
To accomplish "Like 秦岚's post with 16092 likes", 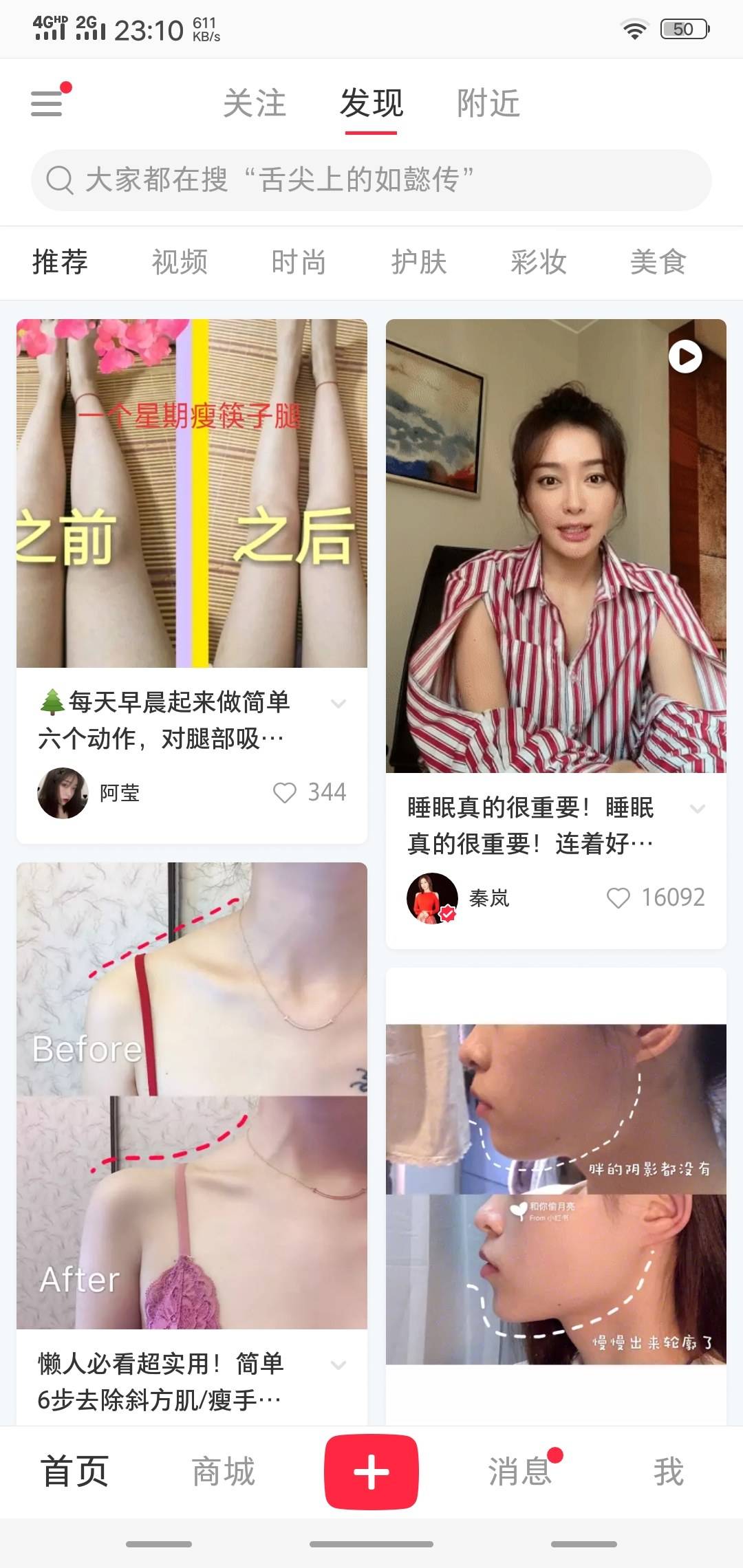I will (618, 897).
